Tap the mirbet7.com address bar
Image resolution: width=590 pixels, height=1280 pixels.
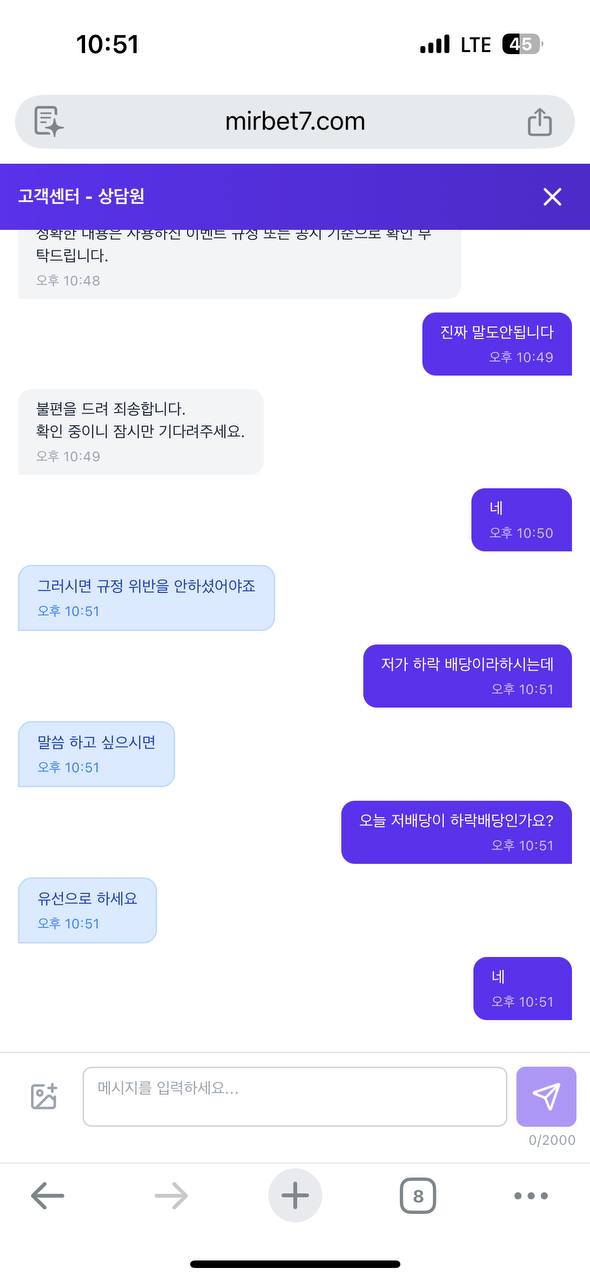(x=295, y=122)
